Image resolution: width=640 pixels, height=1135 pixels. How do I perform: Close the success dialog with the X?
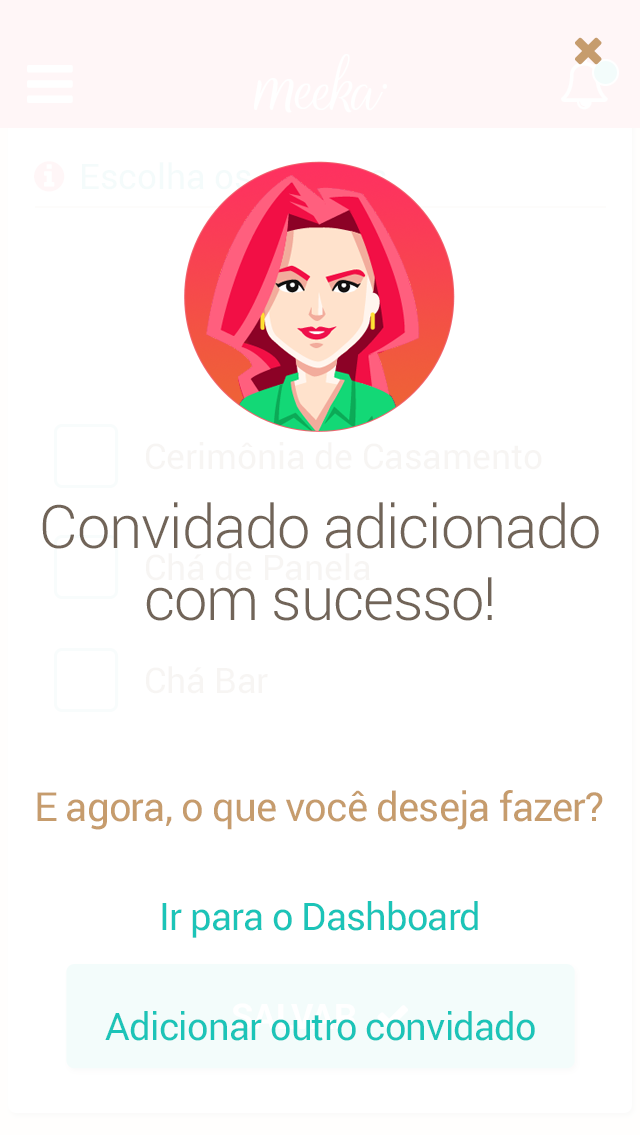588,51
